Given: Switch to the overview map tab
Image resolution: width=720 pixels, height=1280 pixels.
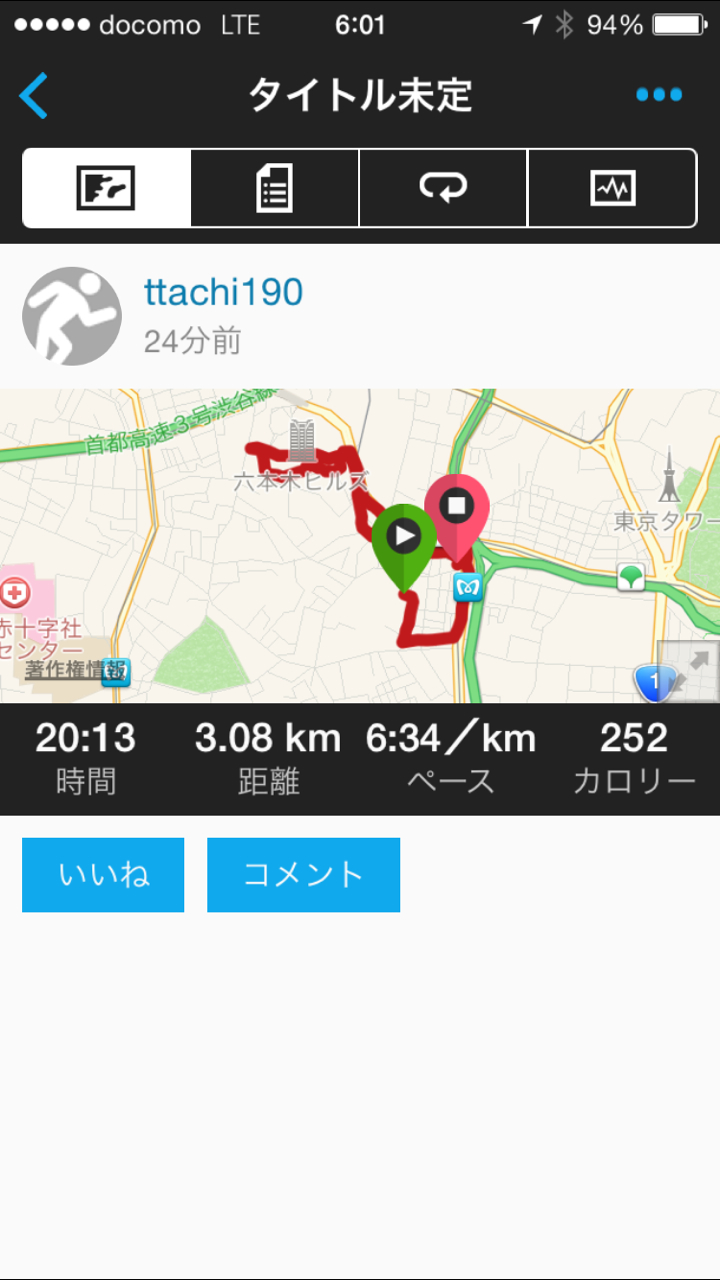Looking at the screenshot, I should 107,188.
